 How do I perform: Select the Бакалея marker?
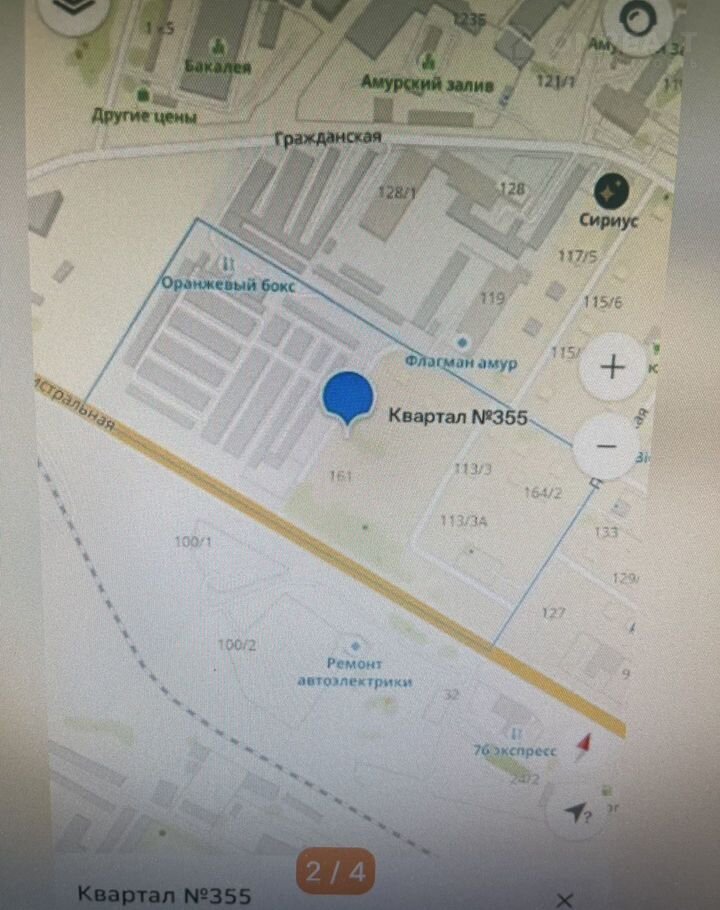click(x=218, y=45)
